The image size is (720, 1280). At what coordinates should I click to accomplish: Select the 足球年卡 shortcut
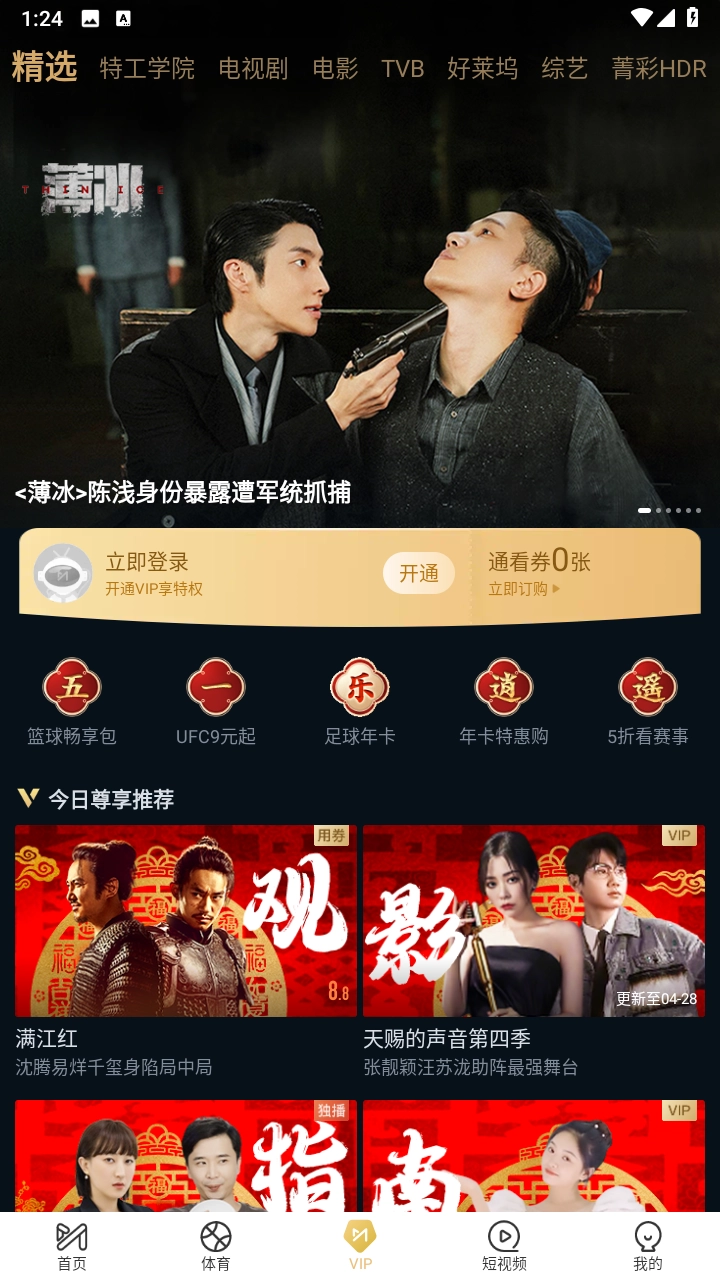(360, 702)
